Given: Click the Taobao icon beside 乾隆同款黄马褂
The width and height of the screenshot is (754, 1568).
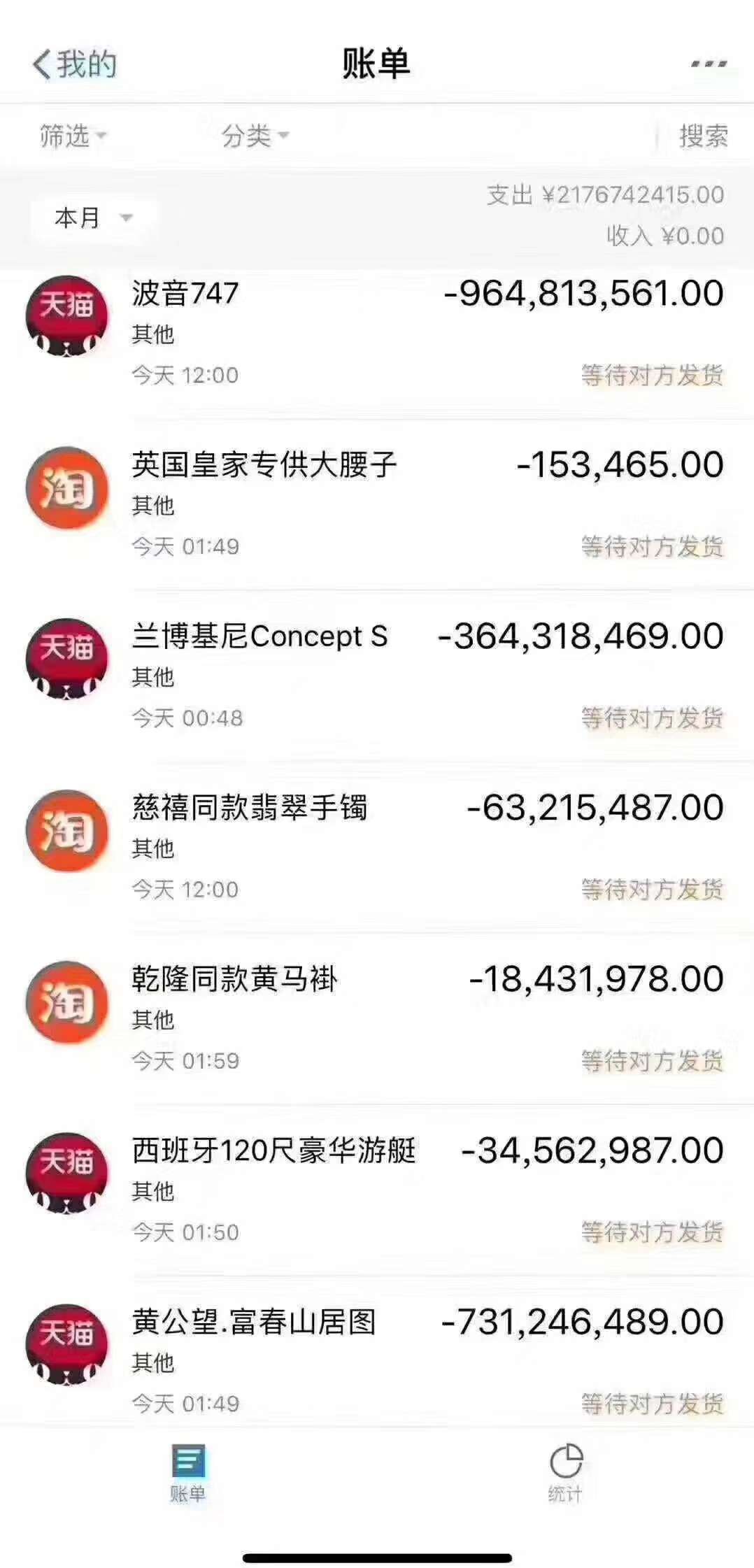Looking at the screenshot, I should [66, 1000].
